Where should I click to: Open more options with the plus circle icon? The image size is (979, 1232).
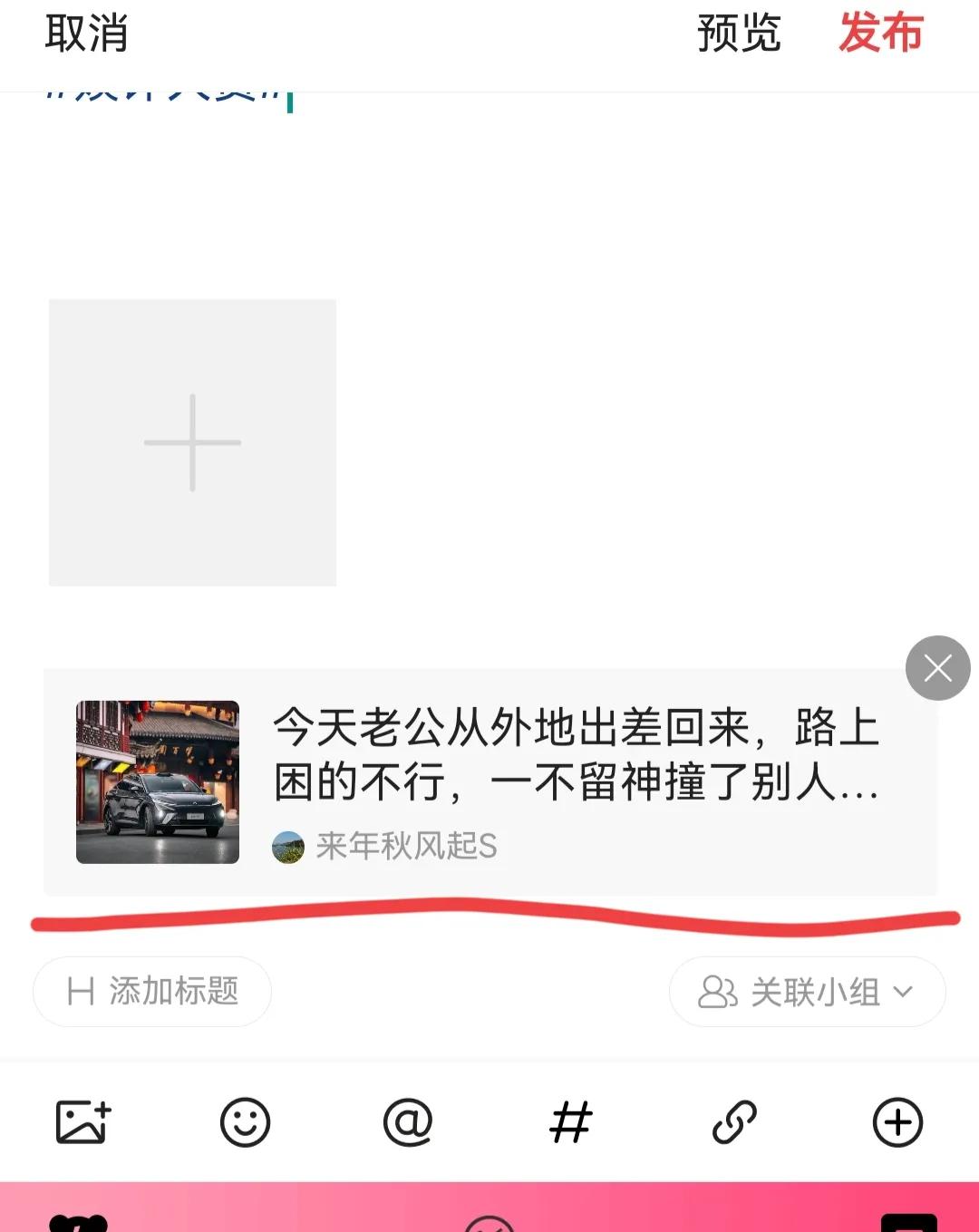[x=898, y=1122]
